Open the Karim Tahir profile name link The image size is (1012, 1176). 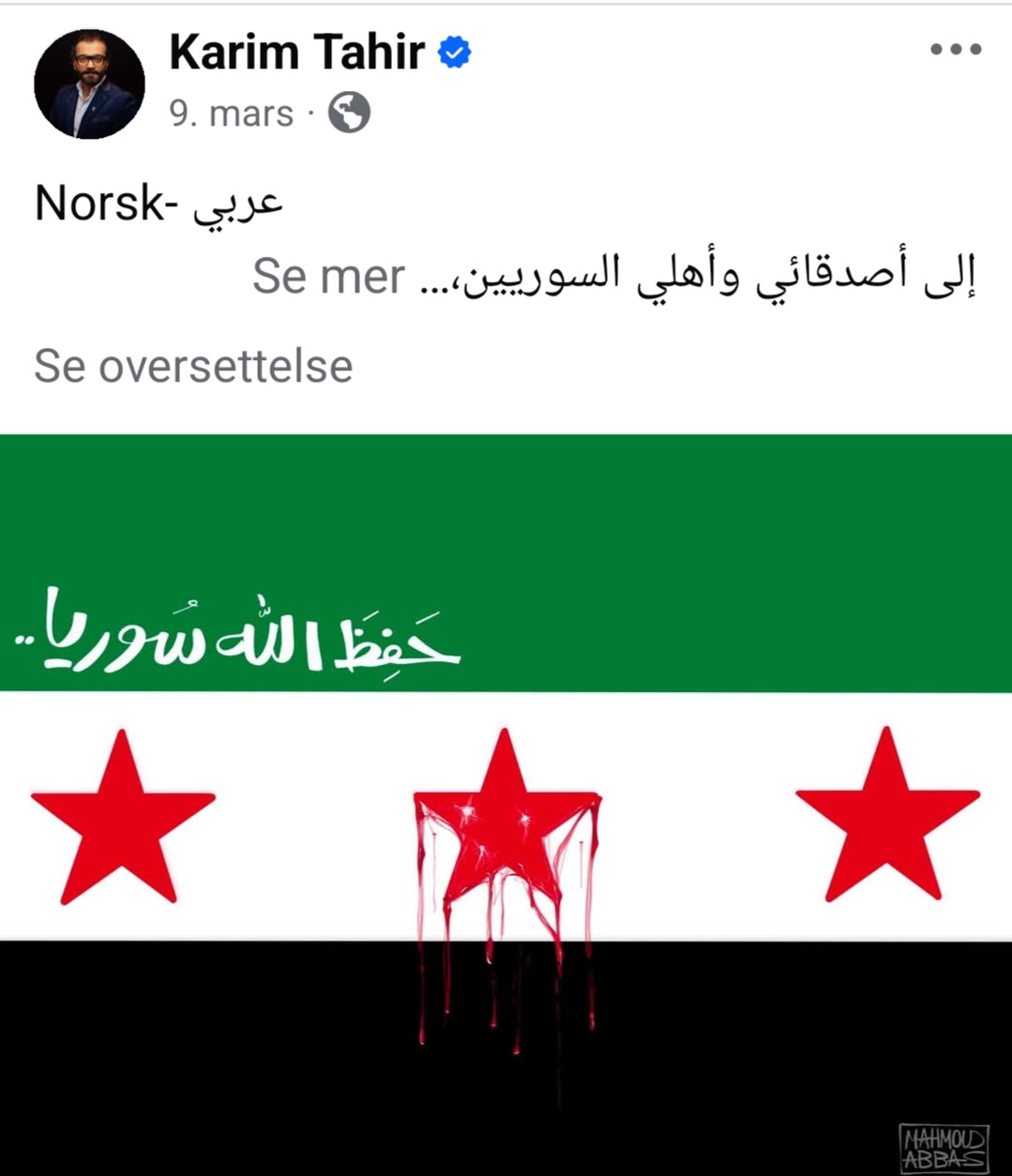tap(296, 52)
